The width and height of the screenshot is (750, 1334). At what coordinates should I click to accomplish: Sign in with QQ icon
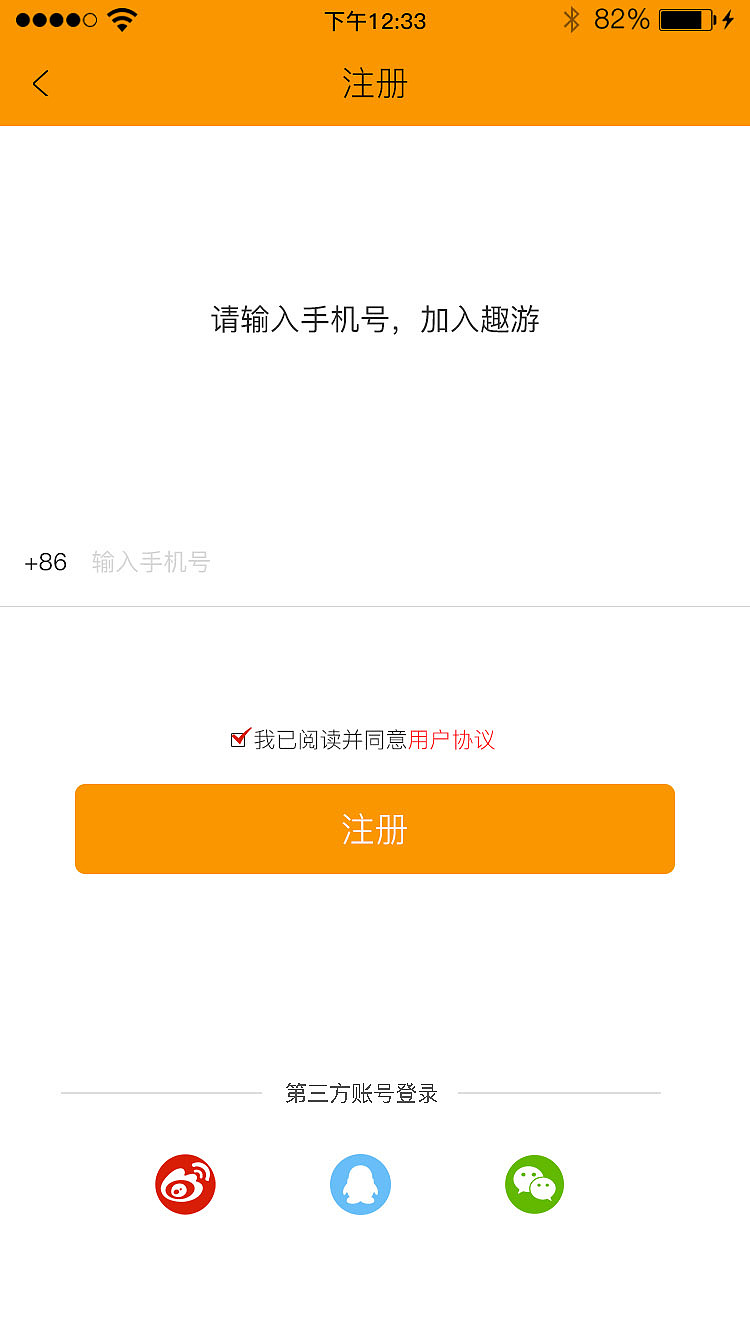click(360, 1184)
